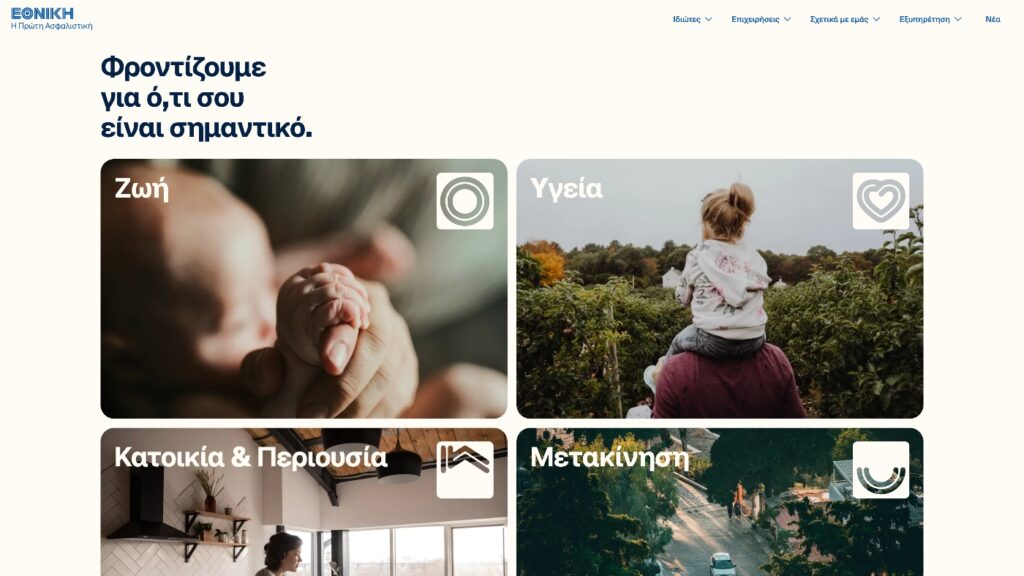Open the Ζωή insurance card
Image resolution: width=1024 pixels, height=576 pixels.
[304, 288]
